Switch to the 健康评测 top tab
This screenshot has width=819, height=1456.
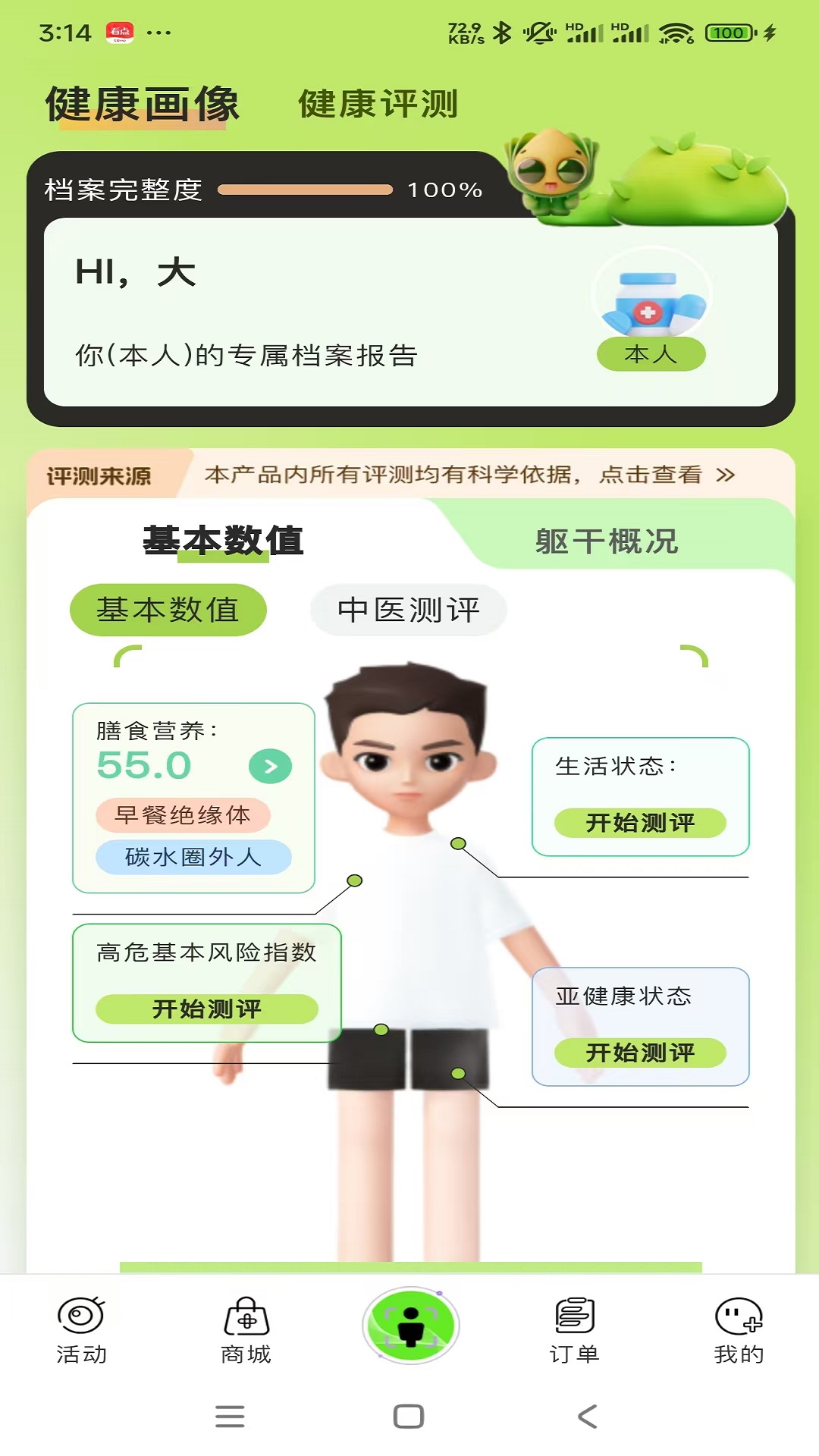coord(378,104)
